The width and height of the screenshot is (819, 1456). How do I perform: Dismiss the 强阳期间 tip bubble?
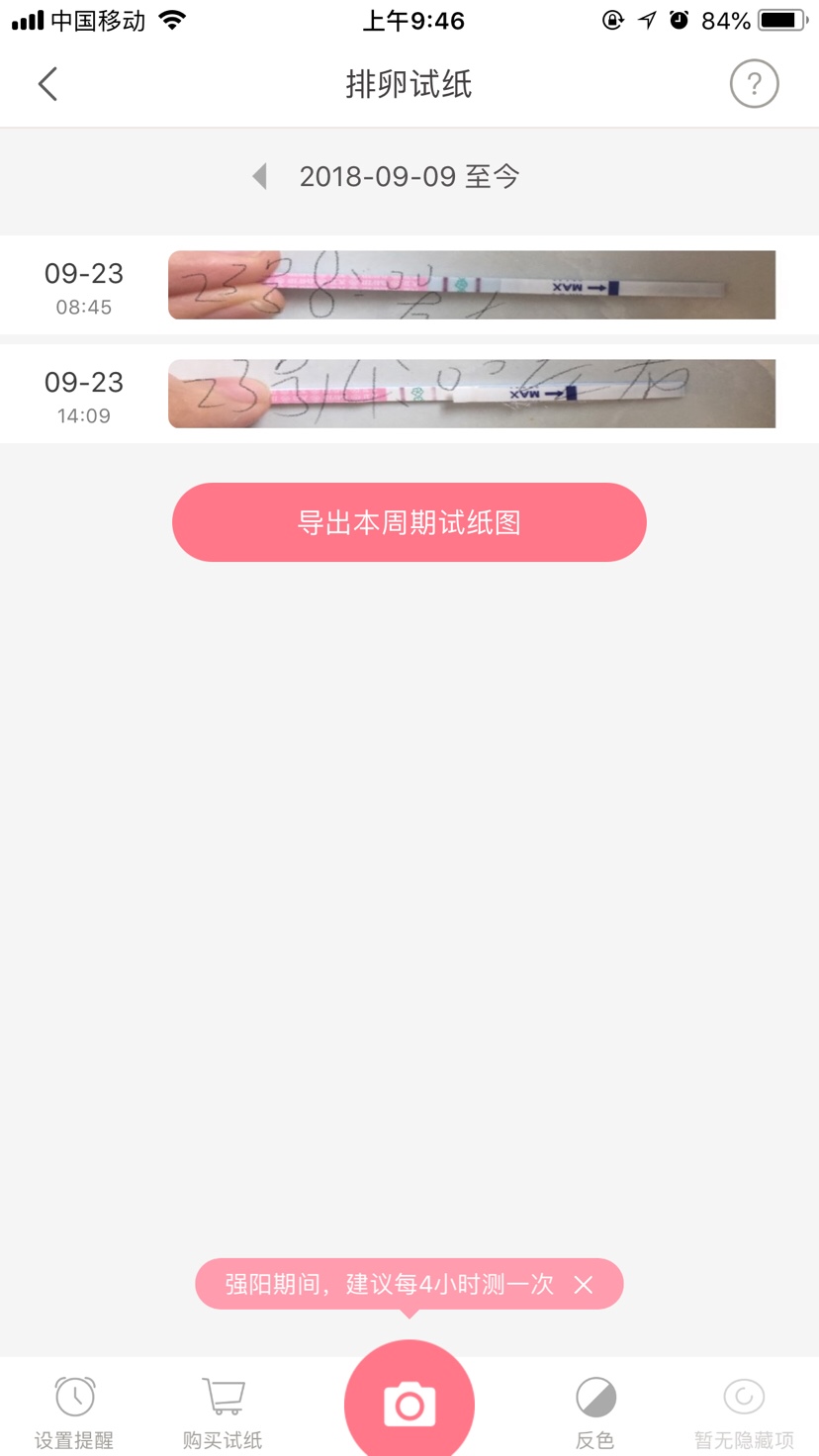tap(584, 1285)
